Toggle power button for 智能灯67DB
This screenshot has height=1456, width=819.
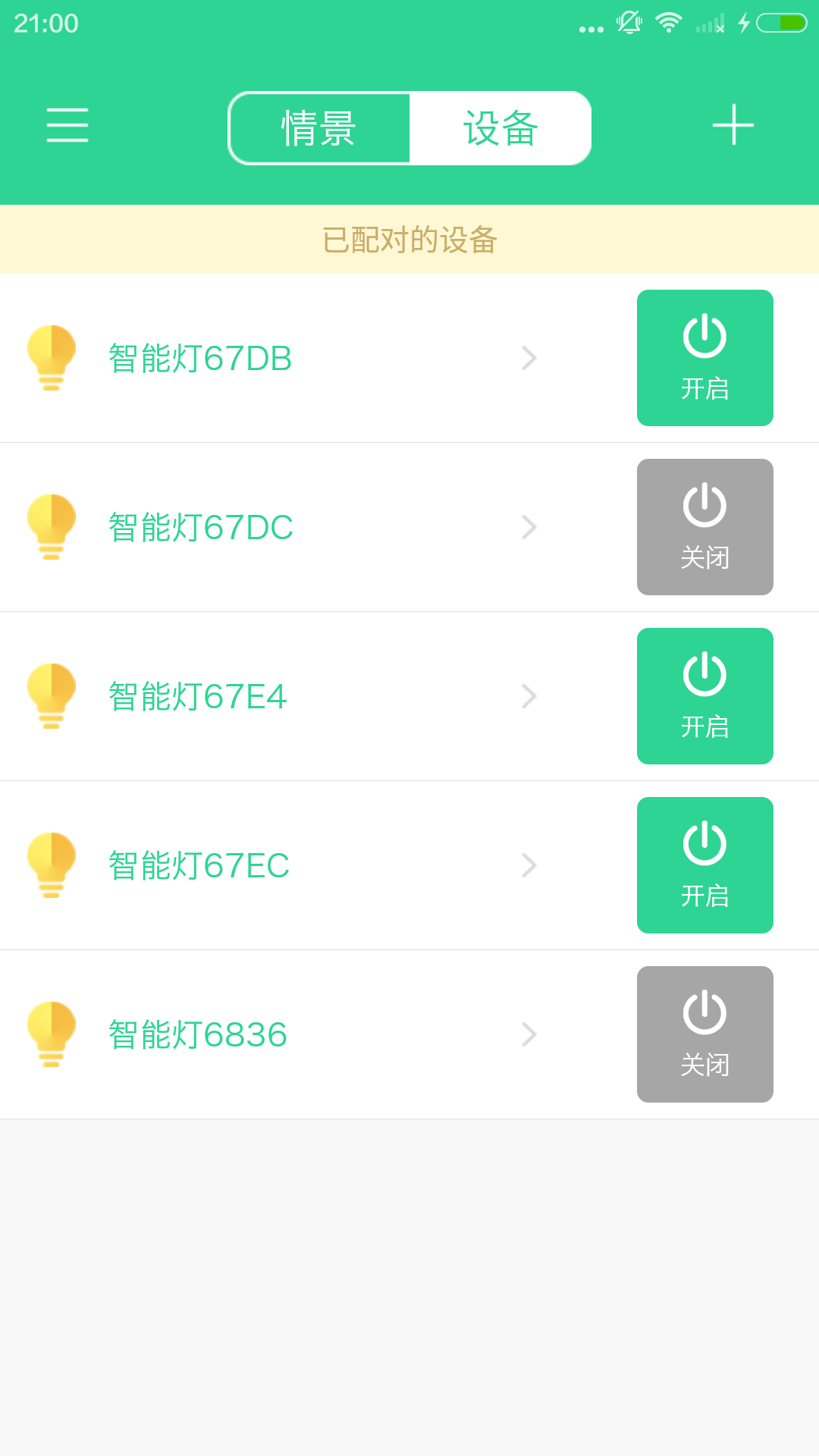point(705,358)
